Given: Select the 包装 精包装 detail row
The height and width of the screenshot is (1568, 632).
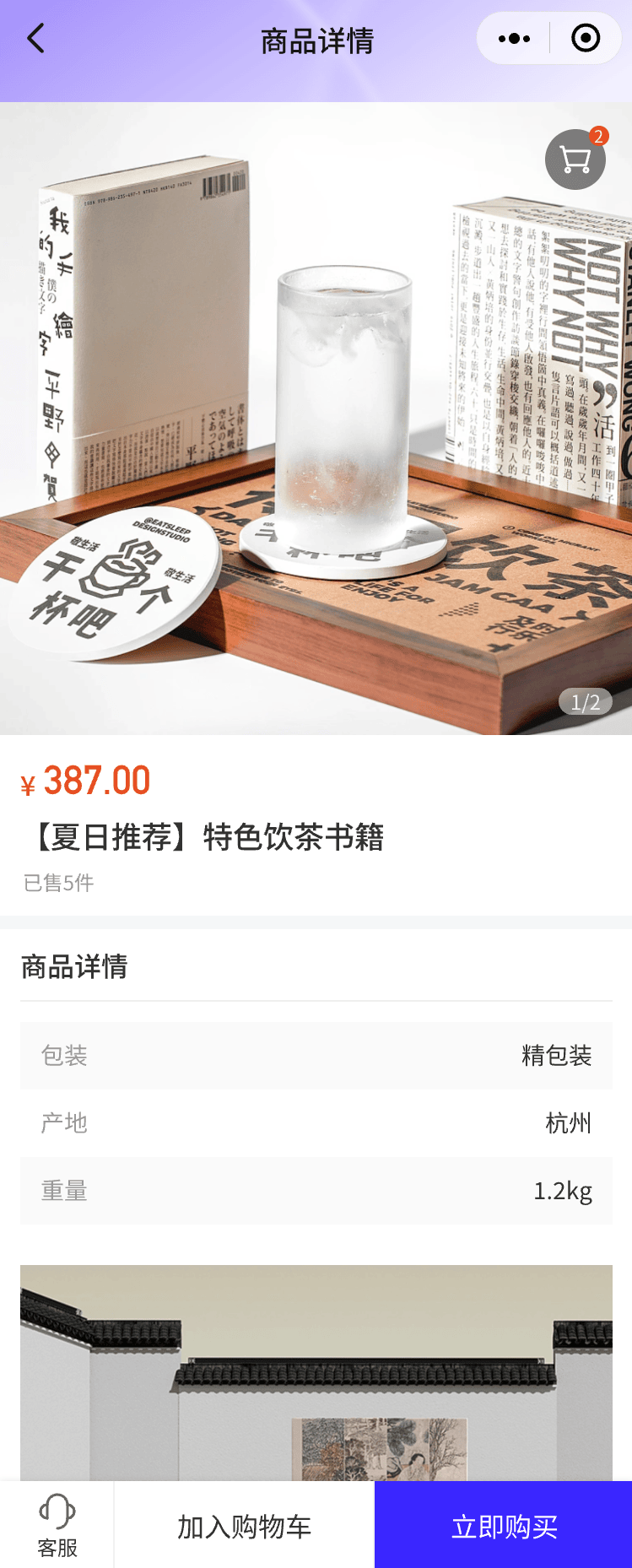Looking at the screenshot, I should coord(316,1056).
